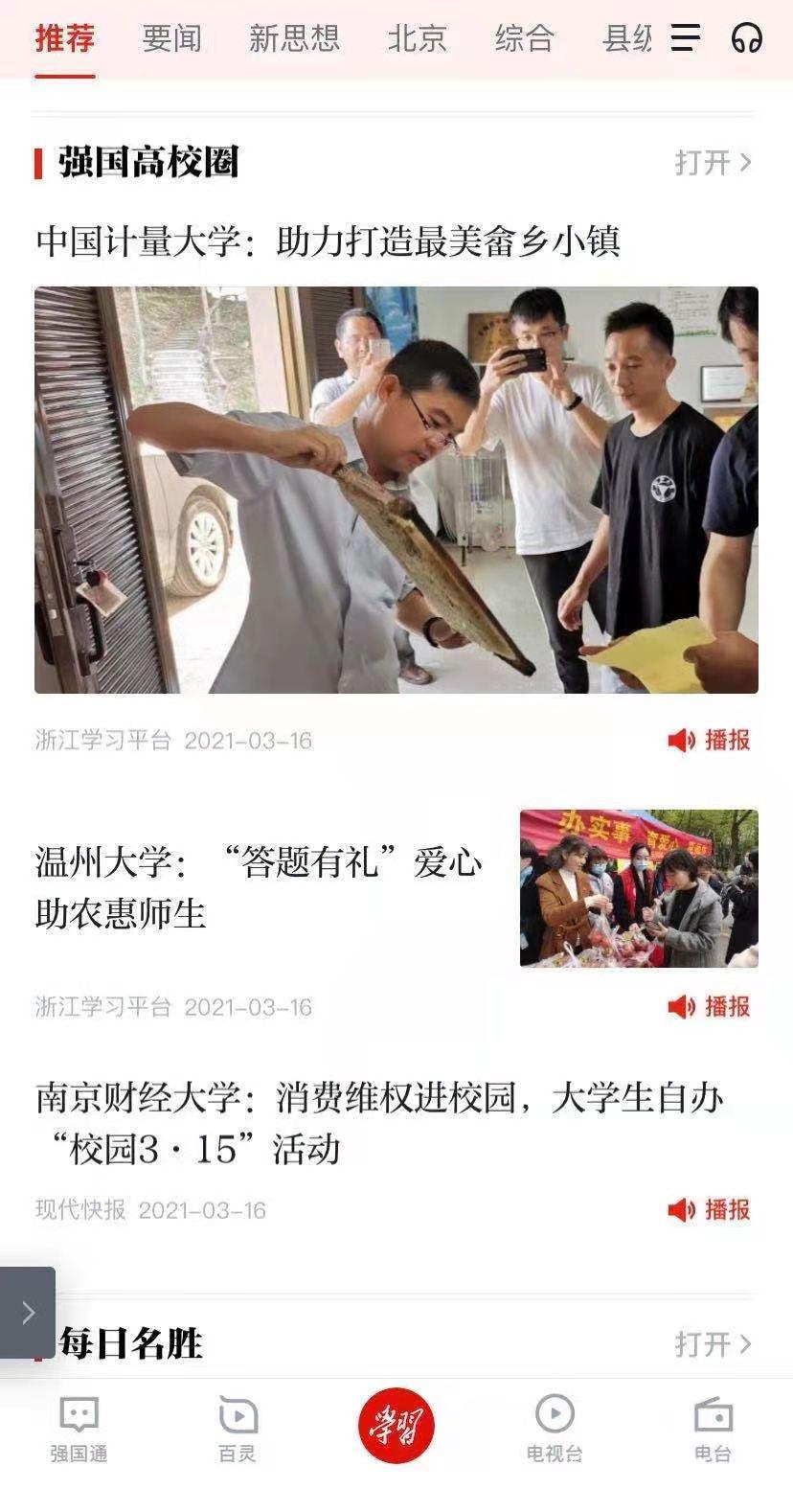
Task: Switch to the 北京 tab
Action: (417, 38)
